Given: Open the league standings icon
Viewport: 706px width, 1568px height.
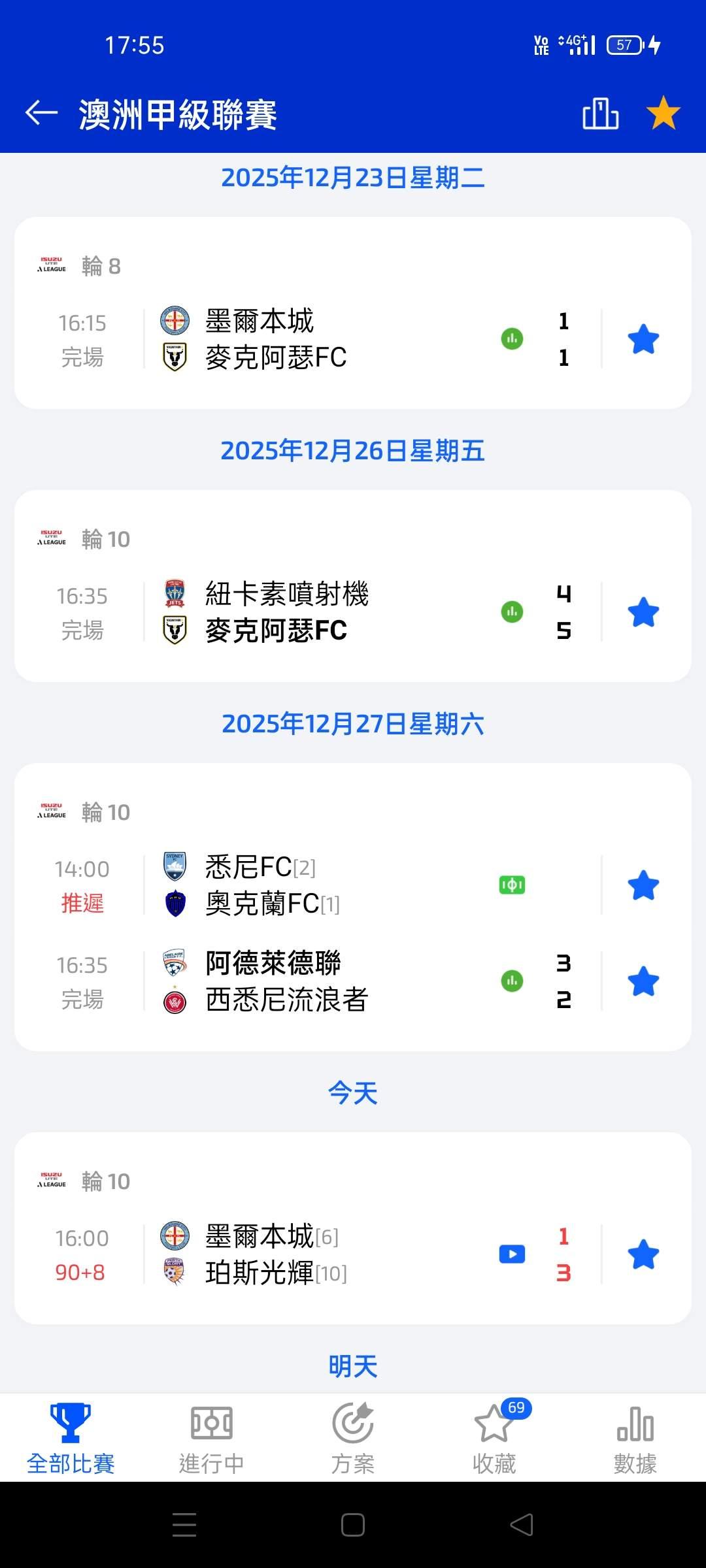Looking at the screenshot, I should pyautogui.click(x=600, y=114).
